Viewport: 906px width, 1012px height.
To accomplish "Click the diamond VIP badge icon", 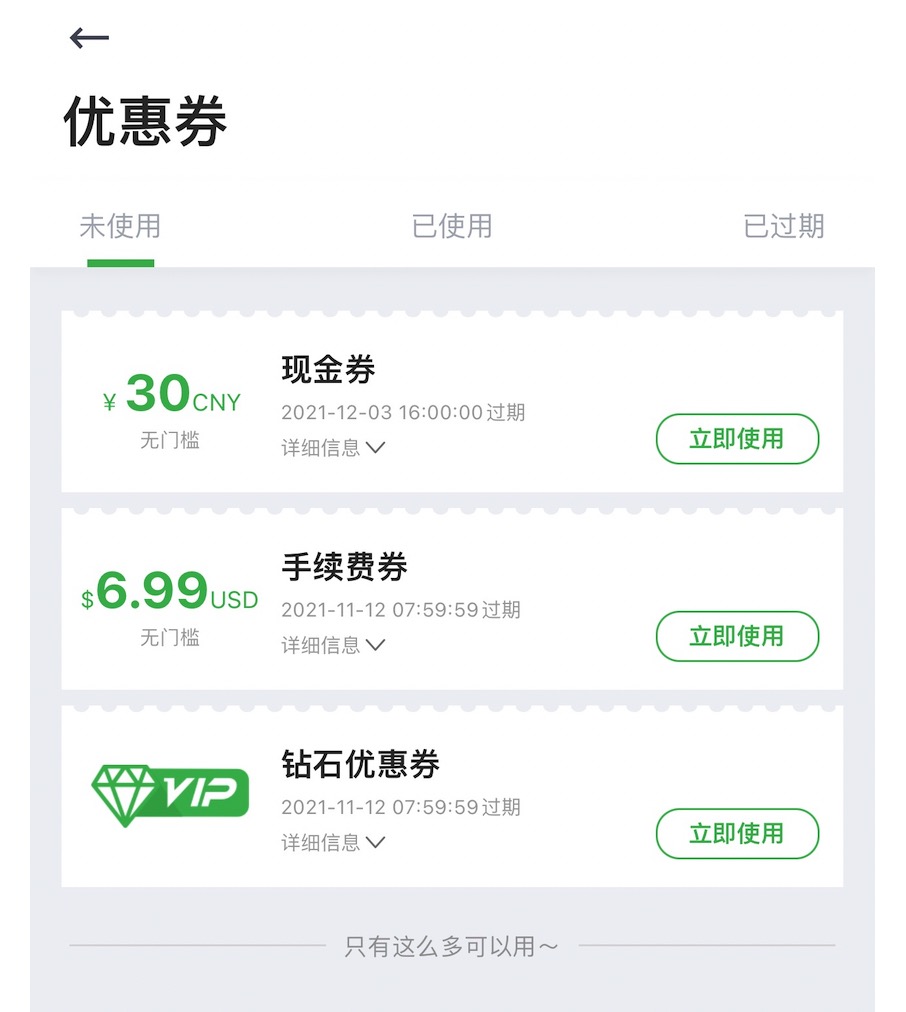I will click(170, 790).
